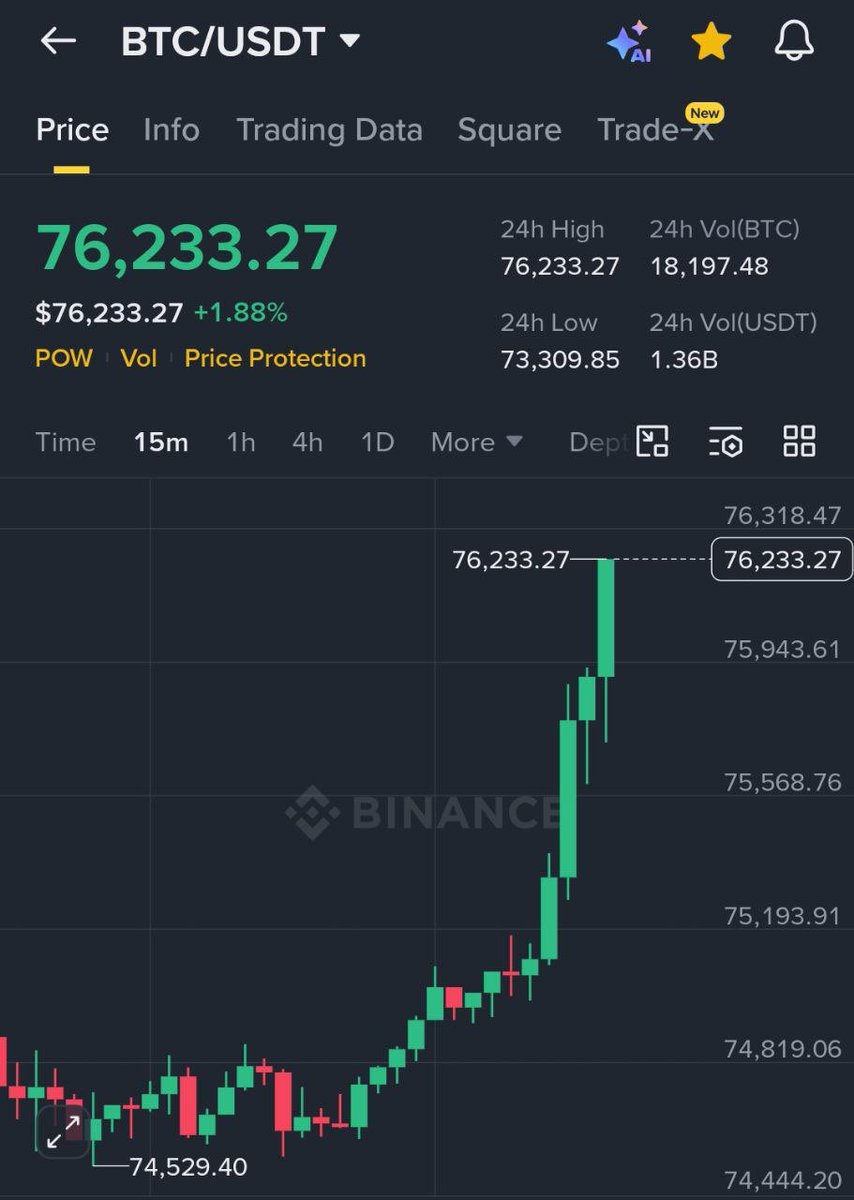Open chart indicator settings icon
The image size is (854, 1200).
point(725,441)
